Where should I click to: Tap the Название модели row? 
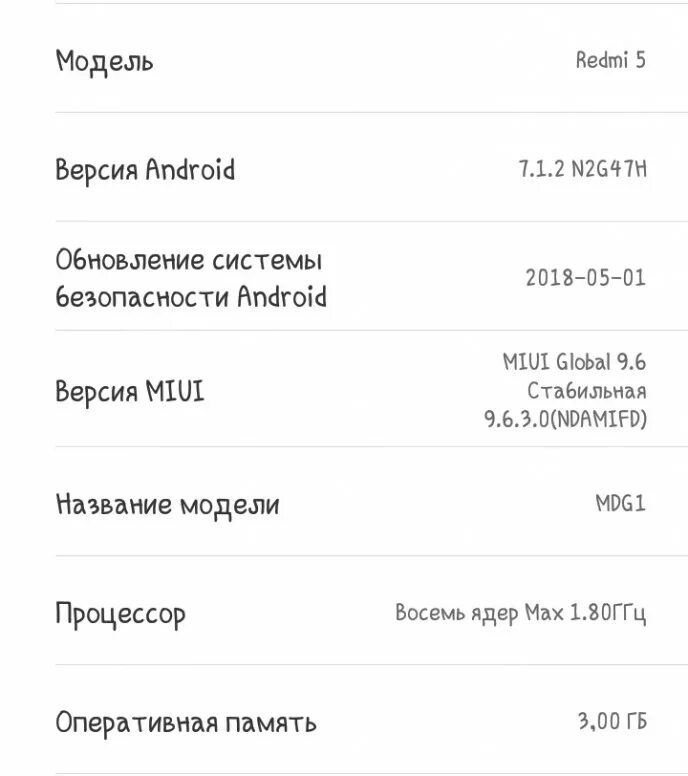click(x=344, y=503)
